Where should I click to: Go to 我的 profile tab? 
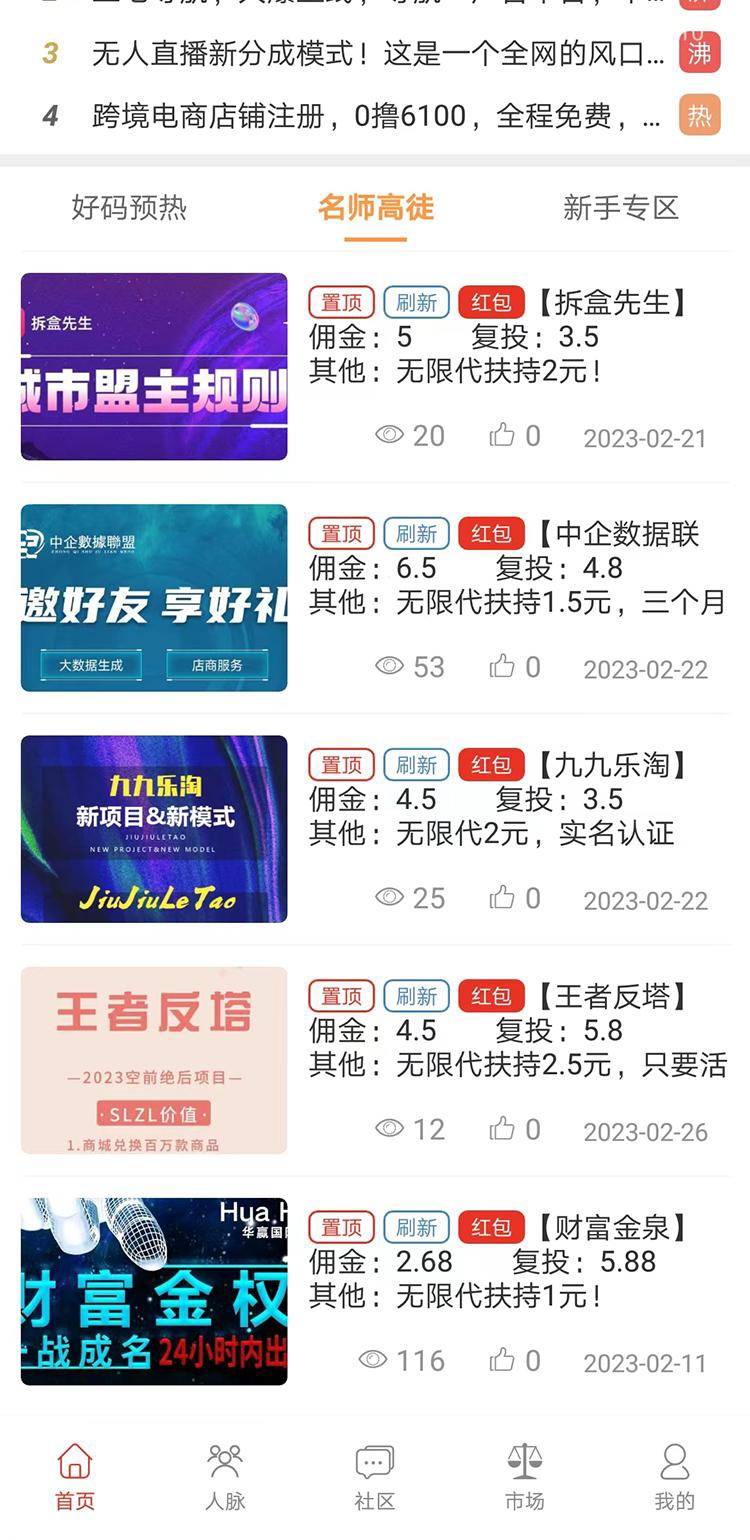(675, 1476)
